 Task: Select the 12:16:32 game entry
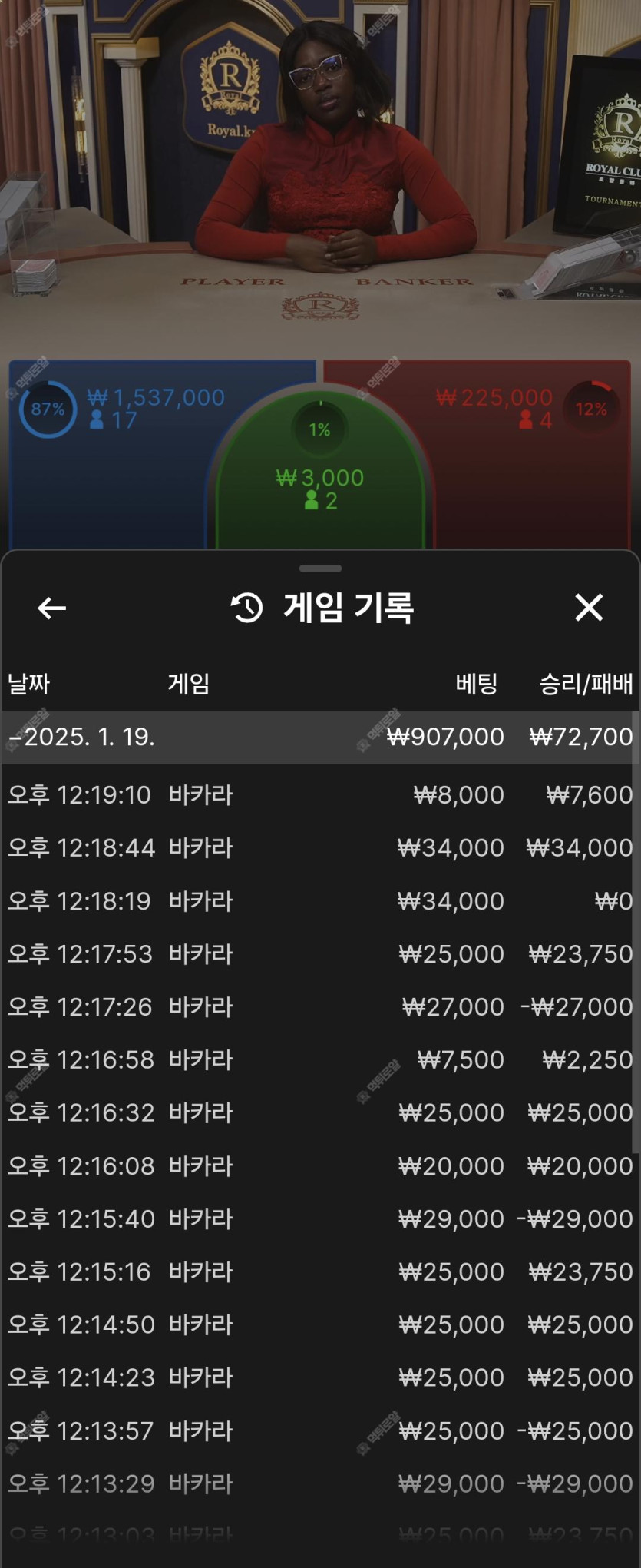pyautogui.click(x=319, y=1112)
